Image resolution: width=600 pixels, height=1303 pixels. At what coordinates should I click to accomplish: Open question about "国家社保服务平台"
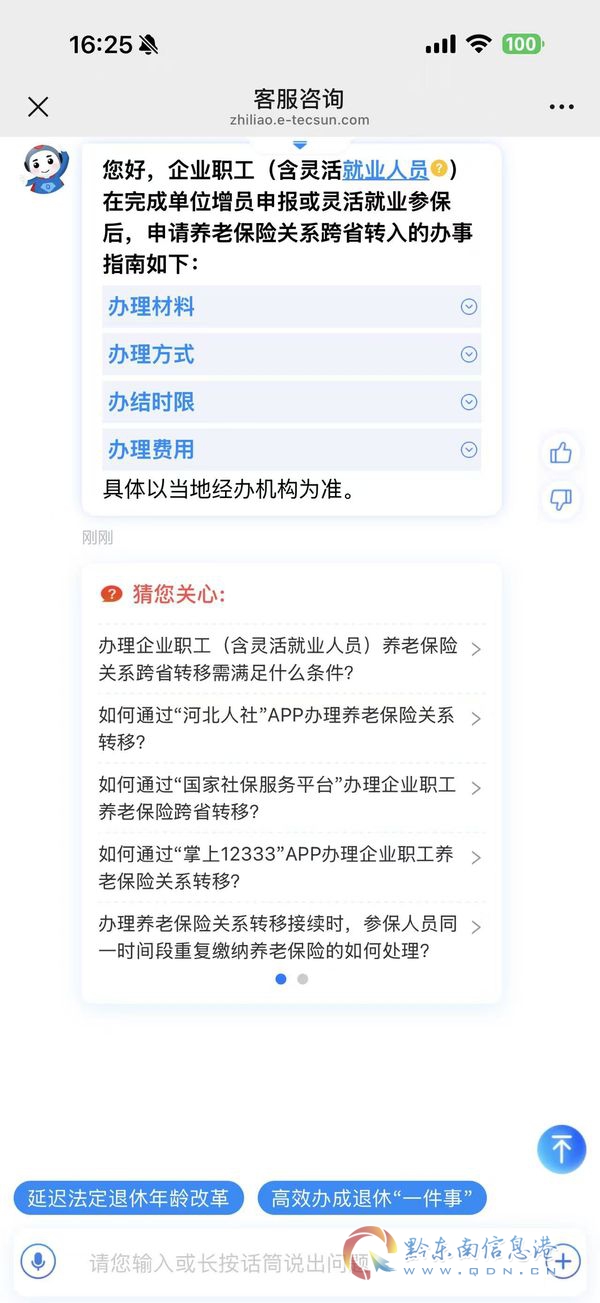point(291,798)
